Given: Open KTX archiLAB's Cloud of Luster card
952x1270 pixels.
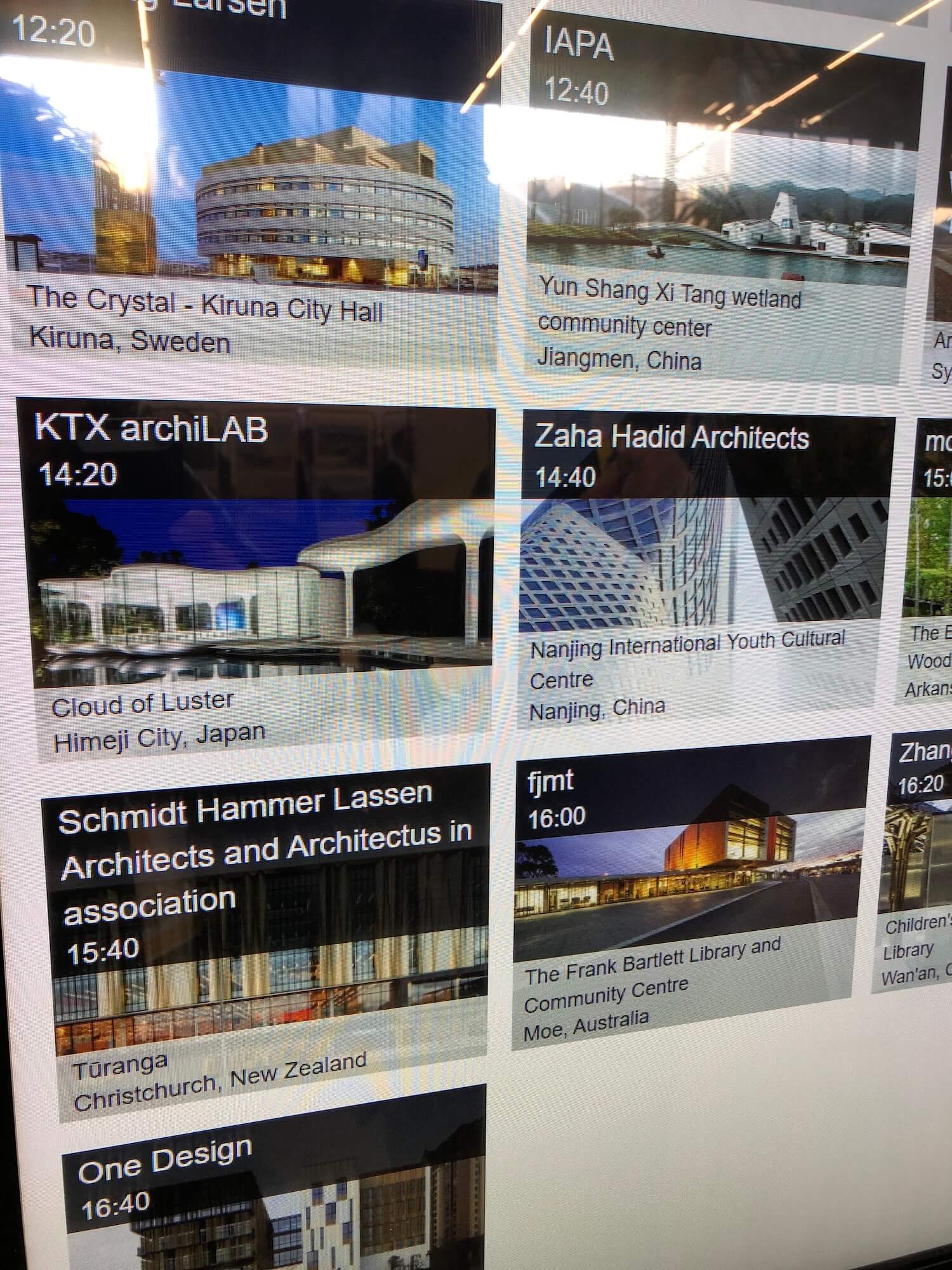Looking at the screenshot, I should [x=260, y=584].
